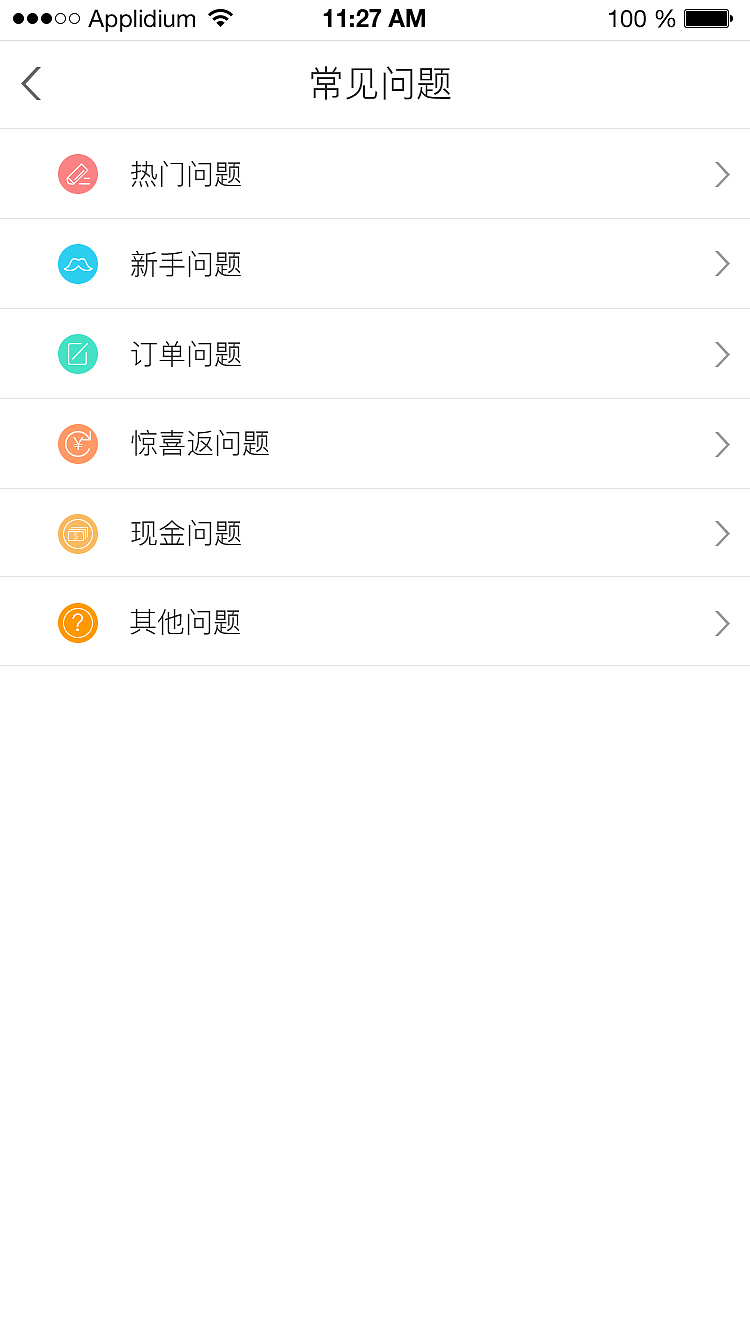The height and width of the screenshot is (1334, 750).
Task: Expand the 热门问题 row via its chevron
Action: click(722, 174)
